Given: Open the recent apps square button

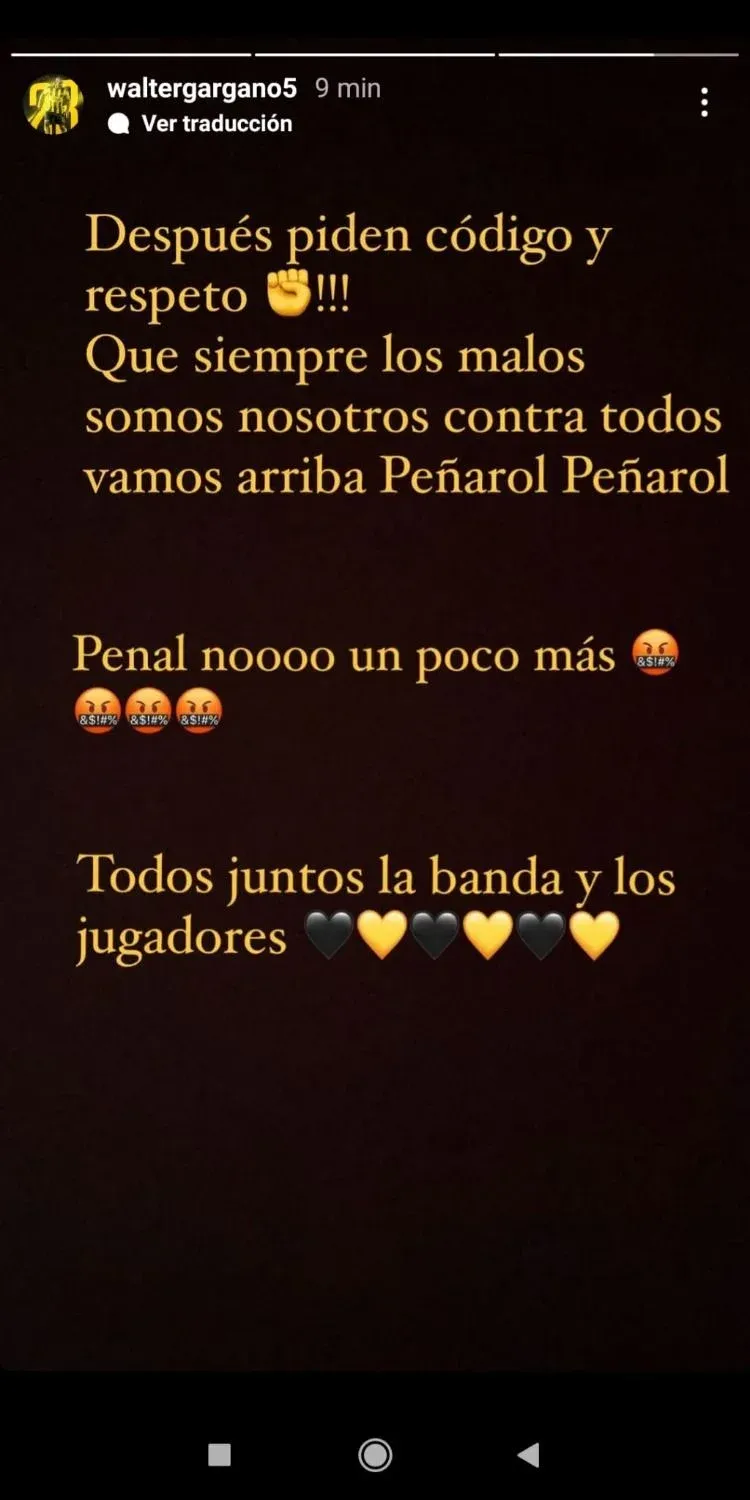Looking at the screenshot, I should point(220,1455).
